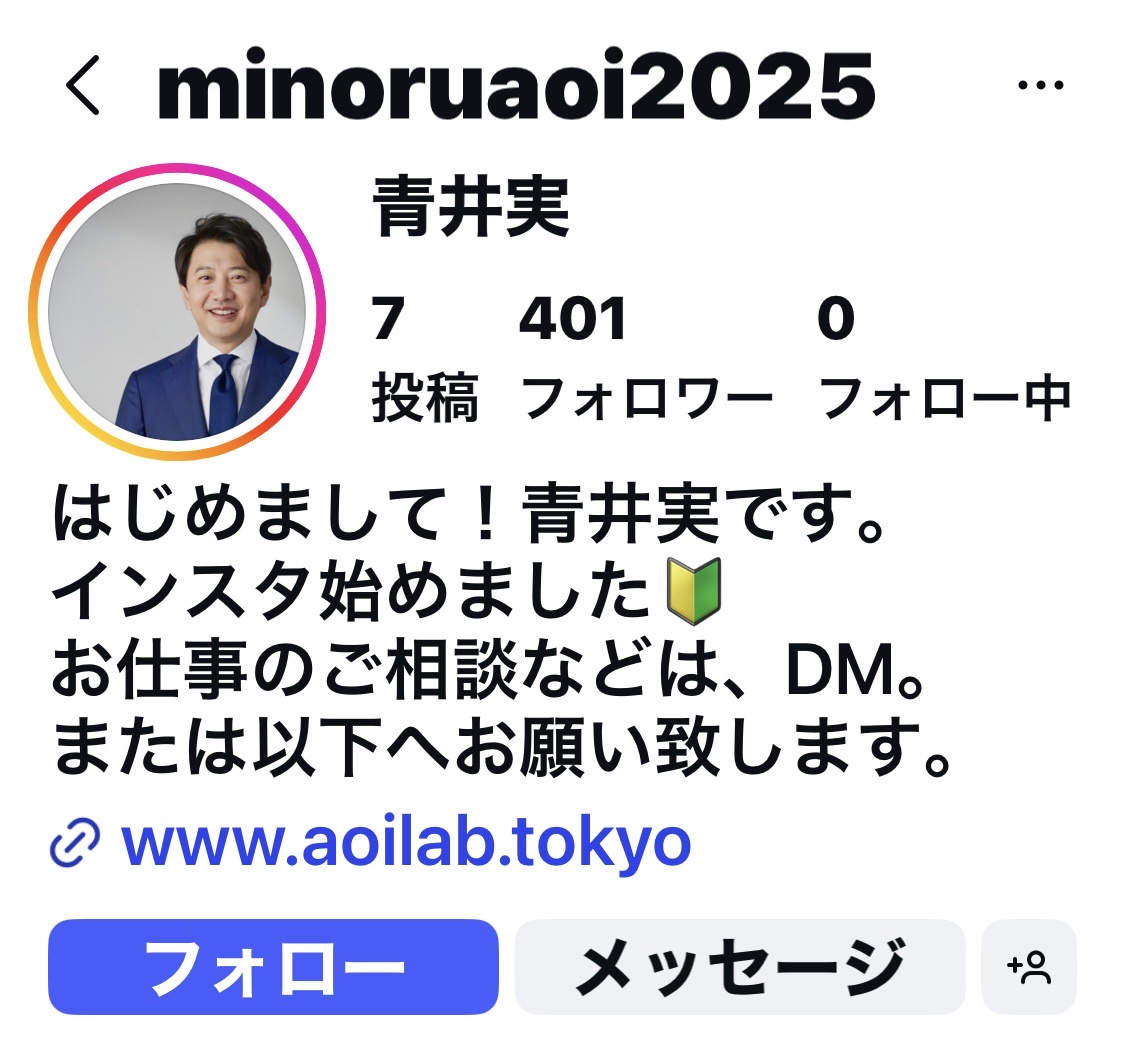View 青井実's story from the profile picture
This screenshot has width=1125, height=1042.
point(177,312)
